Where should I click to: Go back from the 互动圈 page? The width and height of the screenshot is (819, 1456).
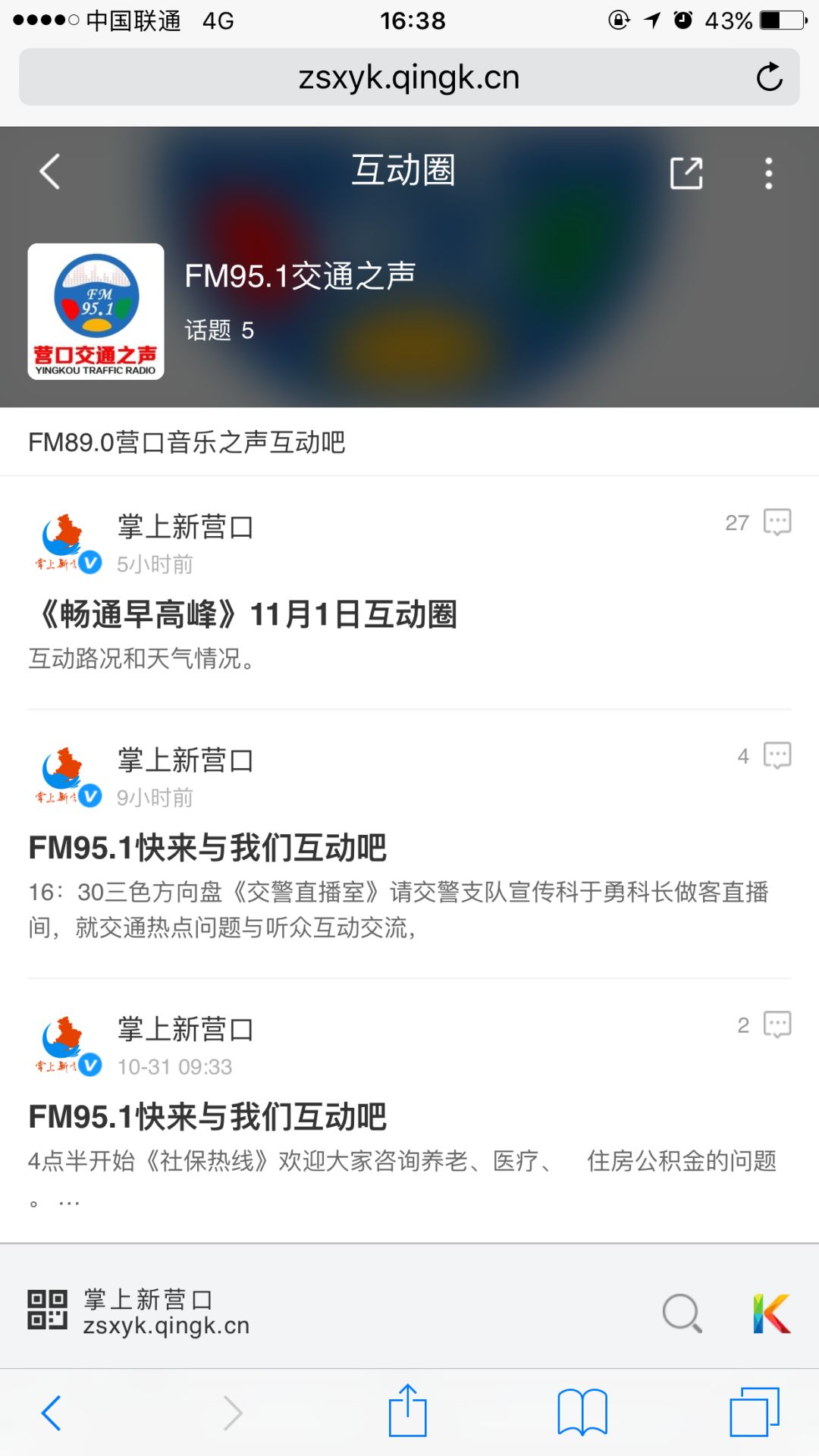pos(50,171)
